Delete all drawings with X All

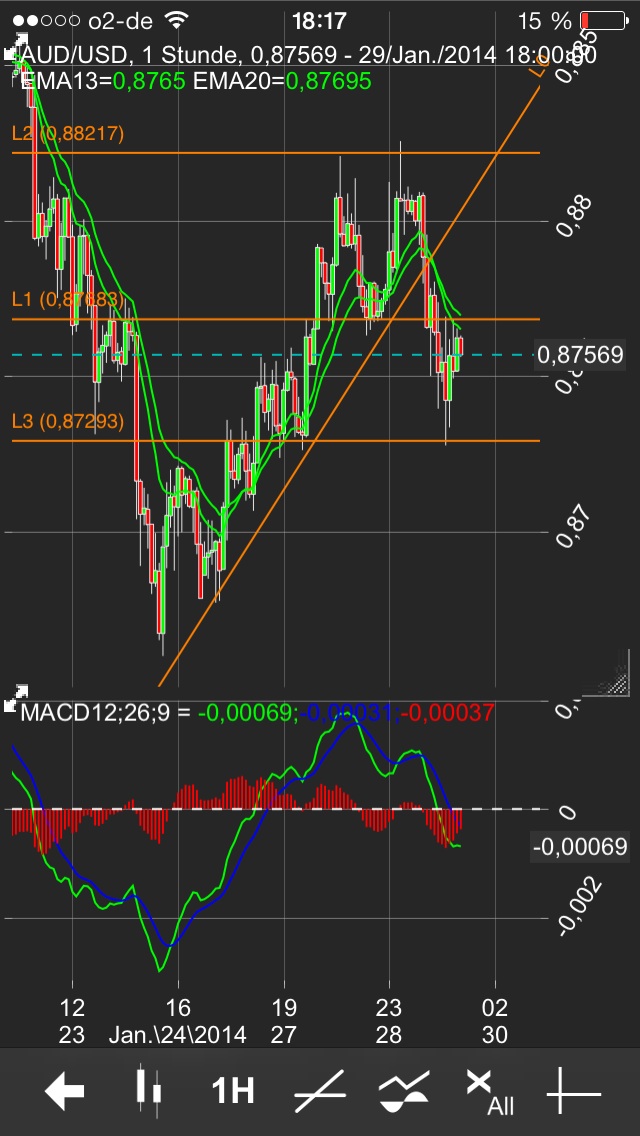click(x=489, y=1091)
